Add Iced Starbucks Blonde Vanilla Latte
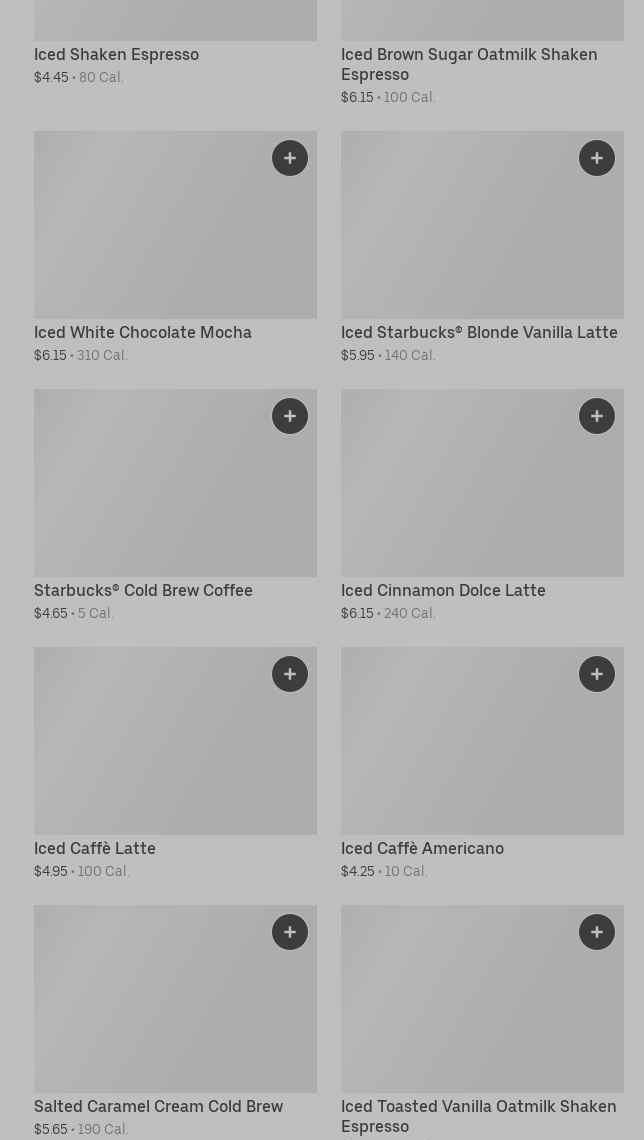Screen dimensions: 644x1140 (x=597, y=158)
